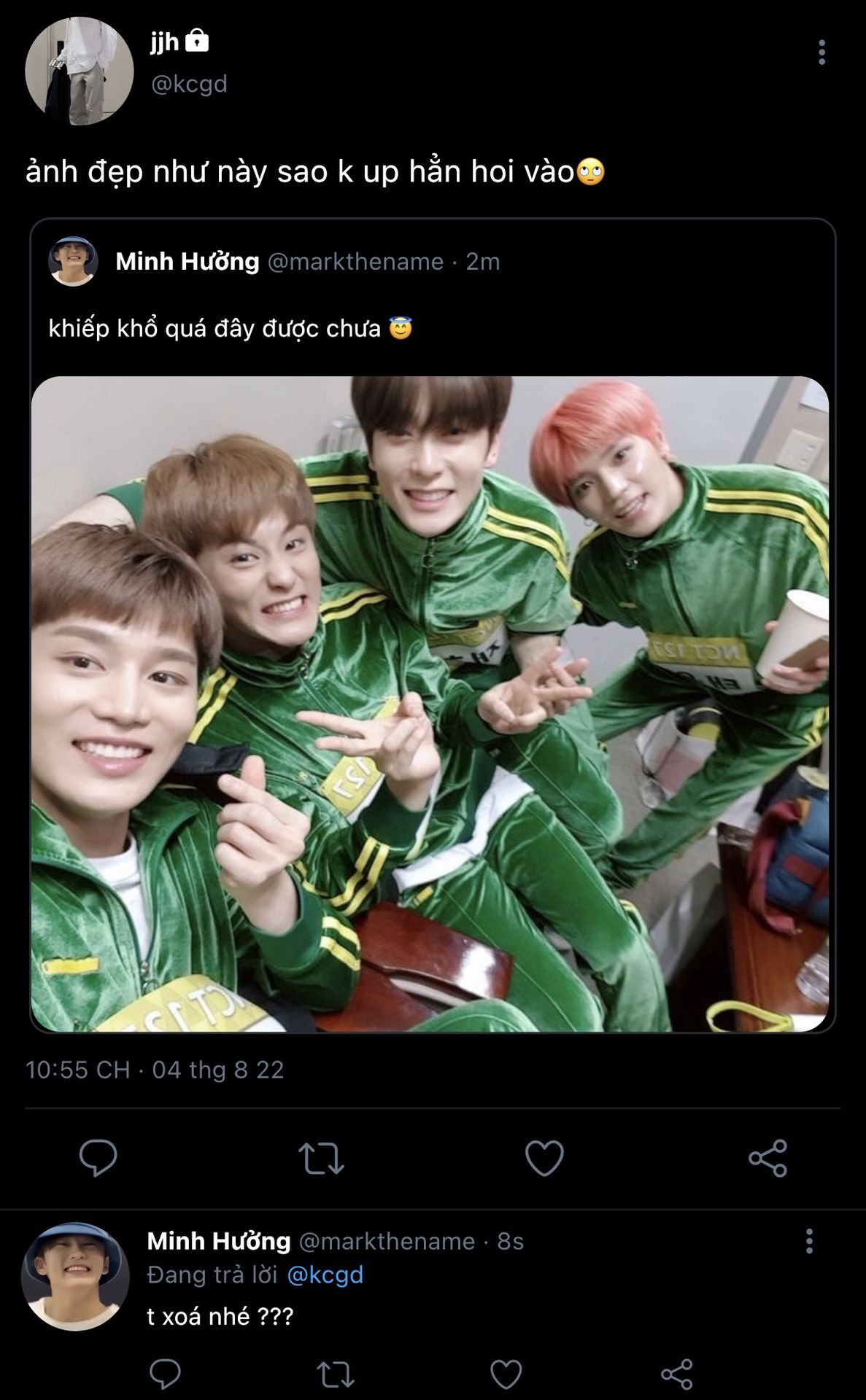
Task: View the green tracksuit photo full screen
Action: (x=430, y=704)
